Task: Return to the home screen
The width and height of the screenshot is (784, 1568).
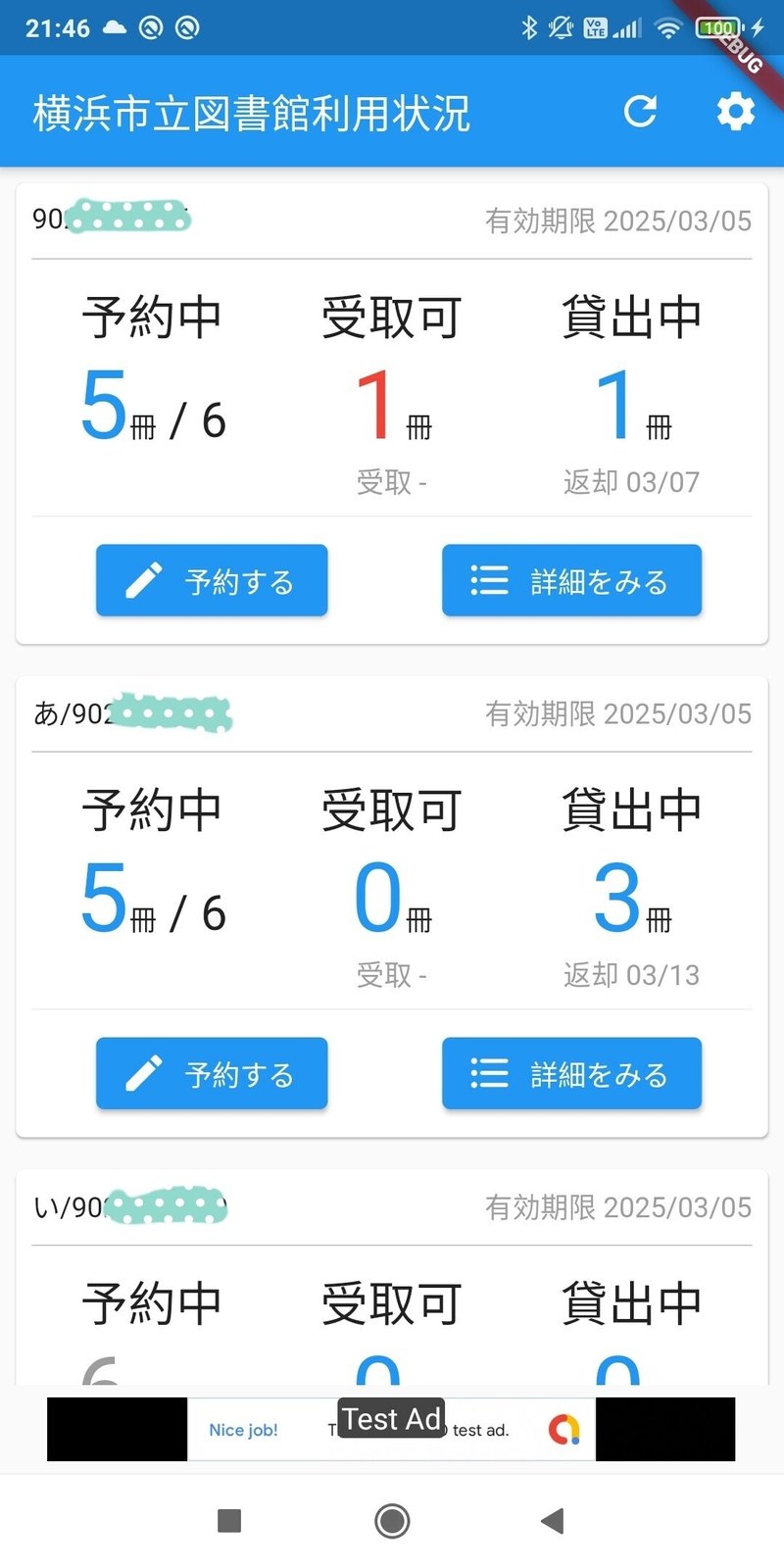Action: [x=392, y=1521]
